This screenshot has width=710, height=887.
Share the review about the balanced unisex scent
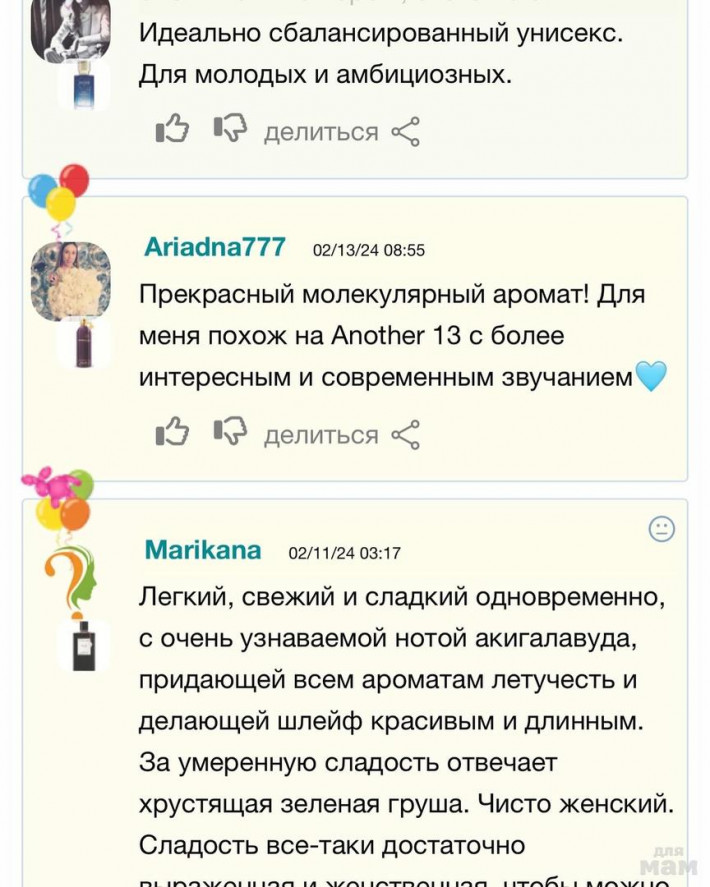[x=341, y=132]
